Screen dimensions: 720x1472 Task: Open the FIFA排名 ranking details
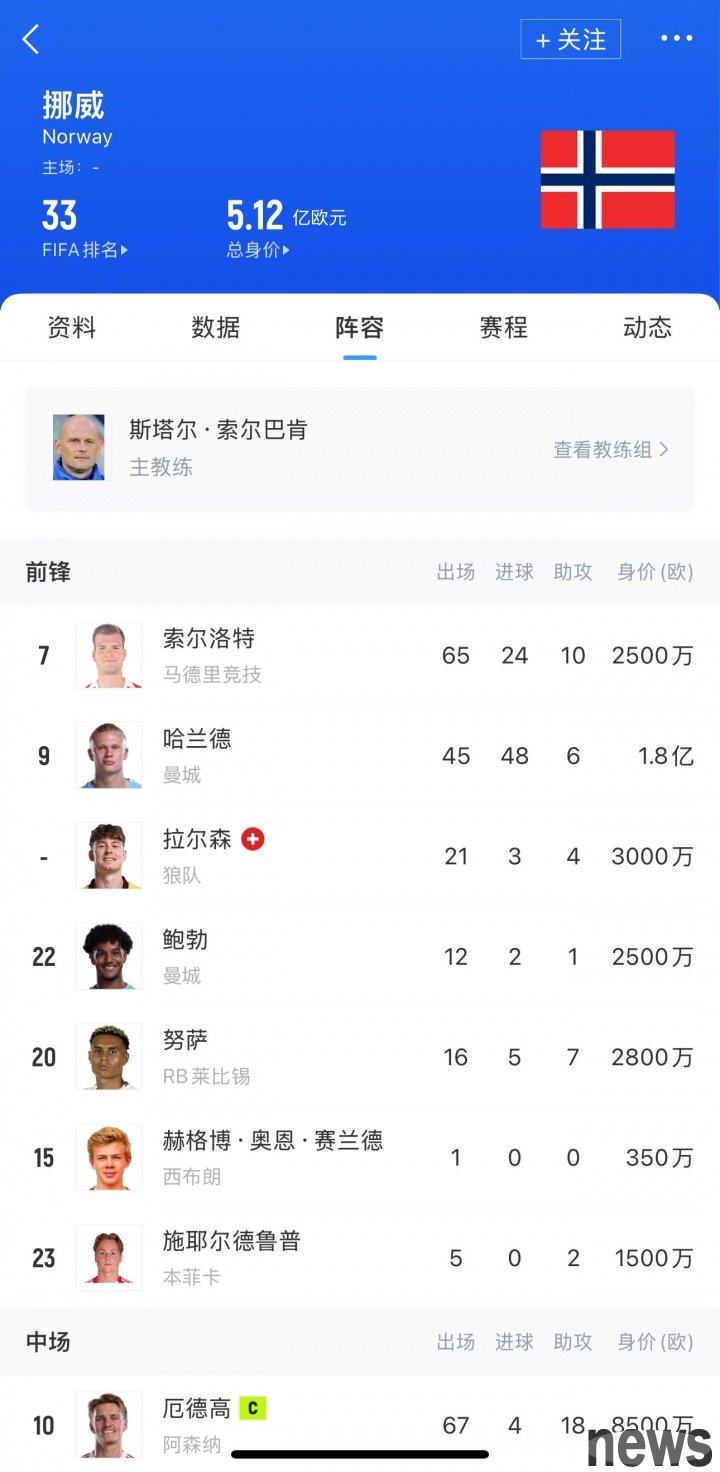[x=84, y=250]
